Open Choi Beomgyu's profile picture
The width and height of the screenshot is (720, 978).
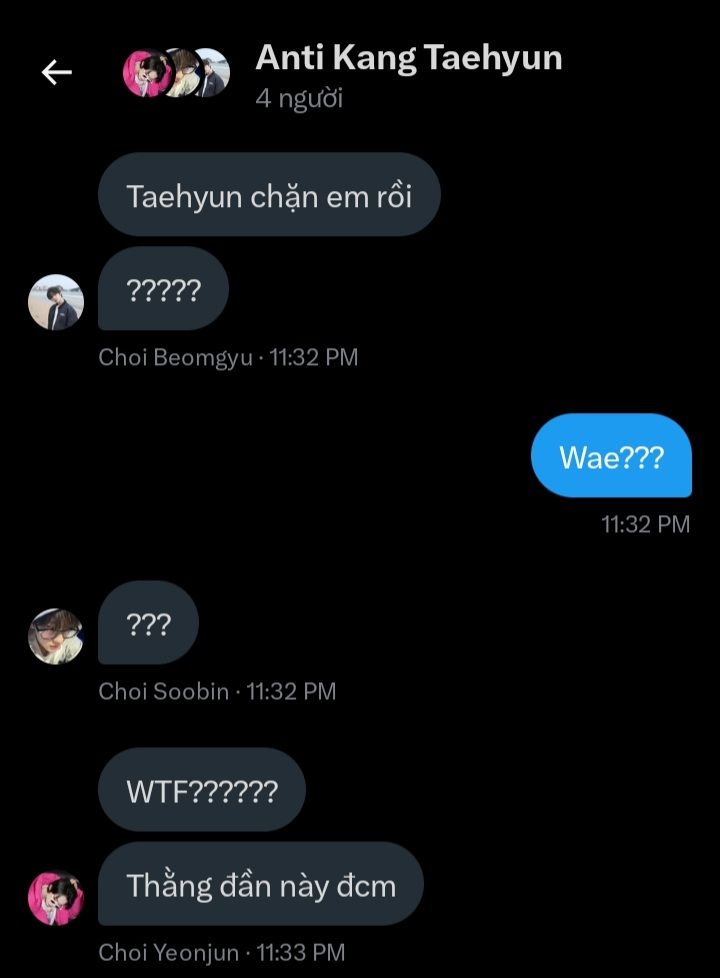click(x=56, y=302)
